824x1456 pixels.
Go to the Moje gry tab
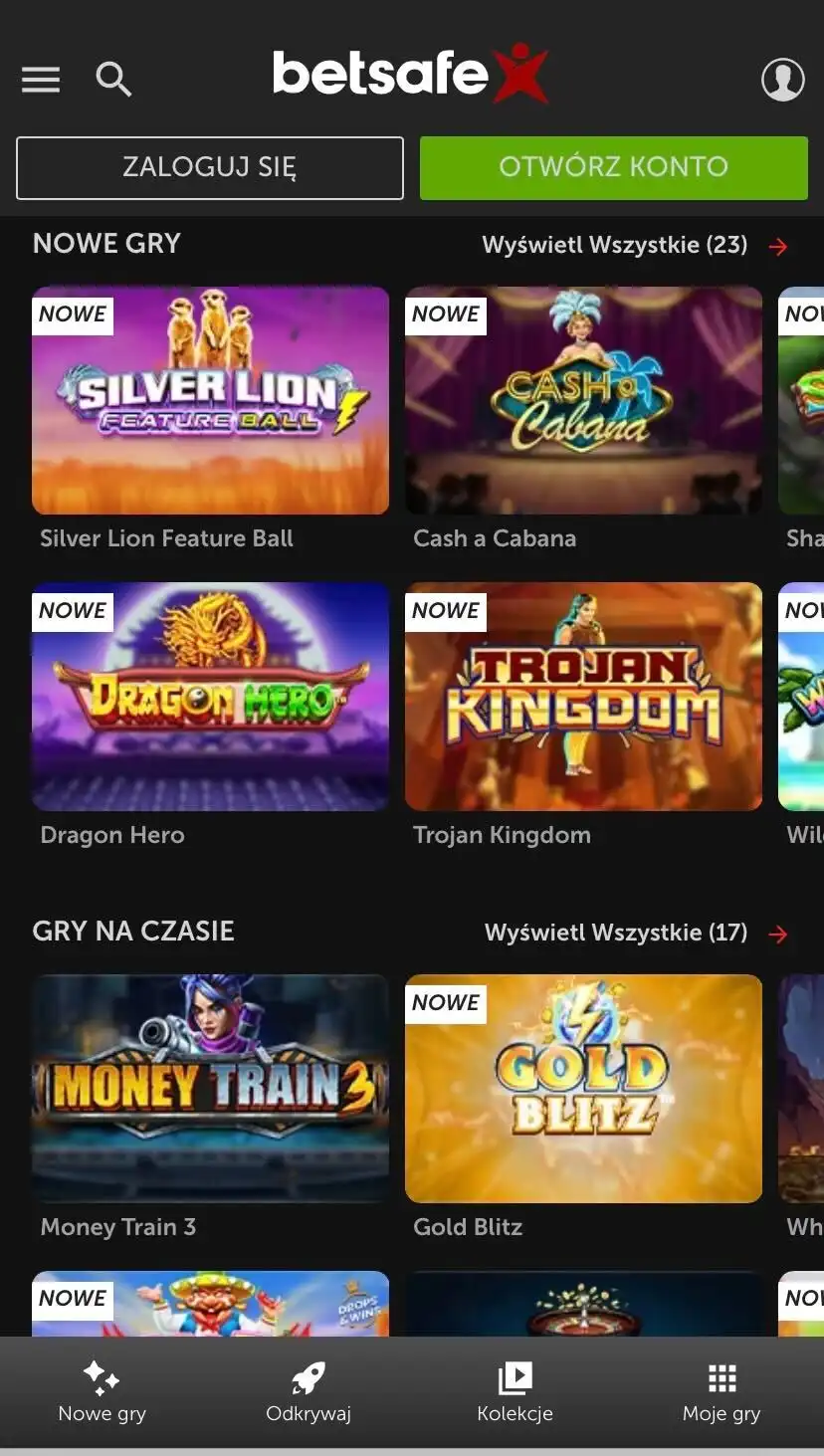(721, 1392)
